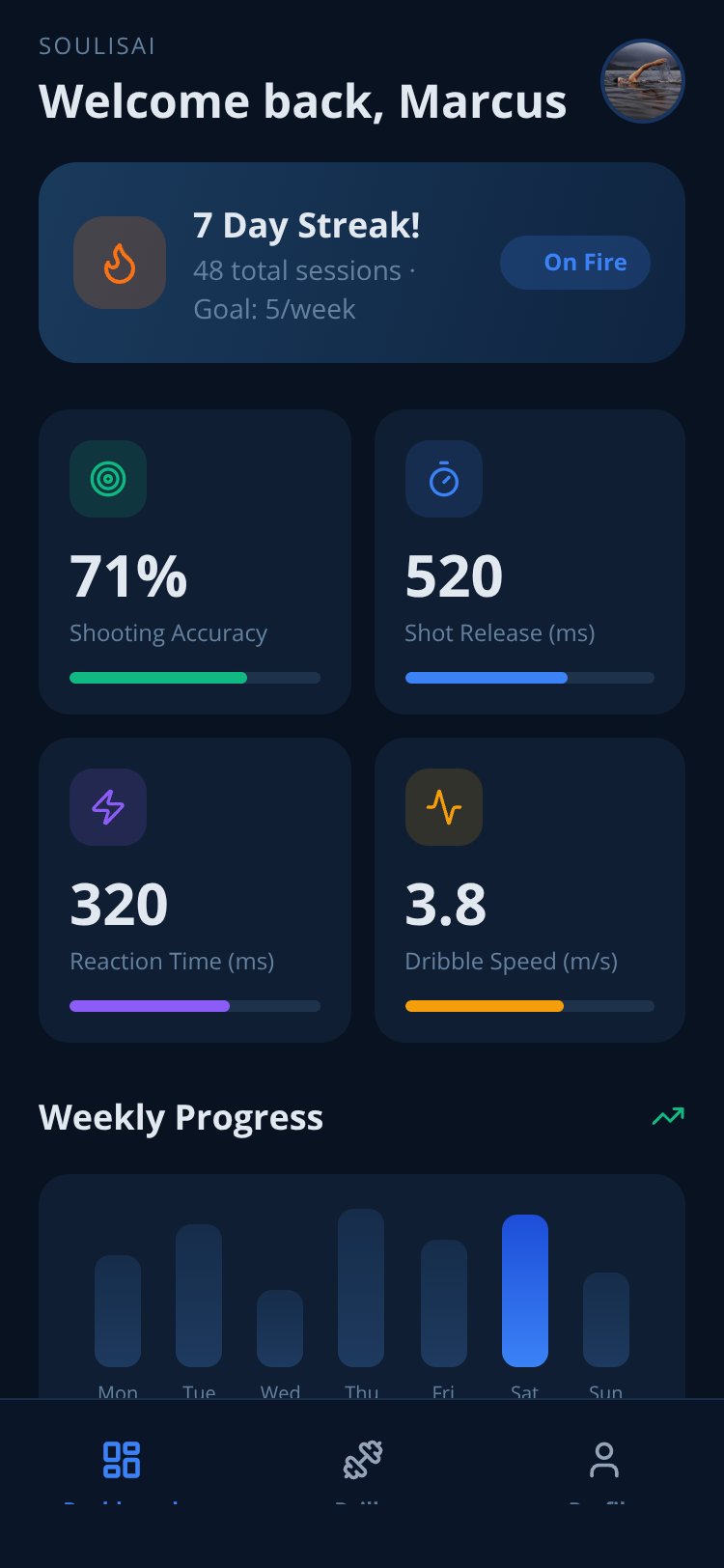
Task: Select the Saturday bar in the chart
Action: (525, 1291)
